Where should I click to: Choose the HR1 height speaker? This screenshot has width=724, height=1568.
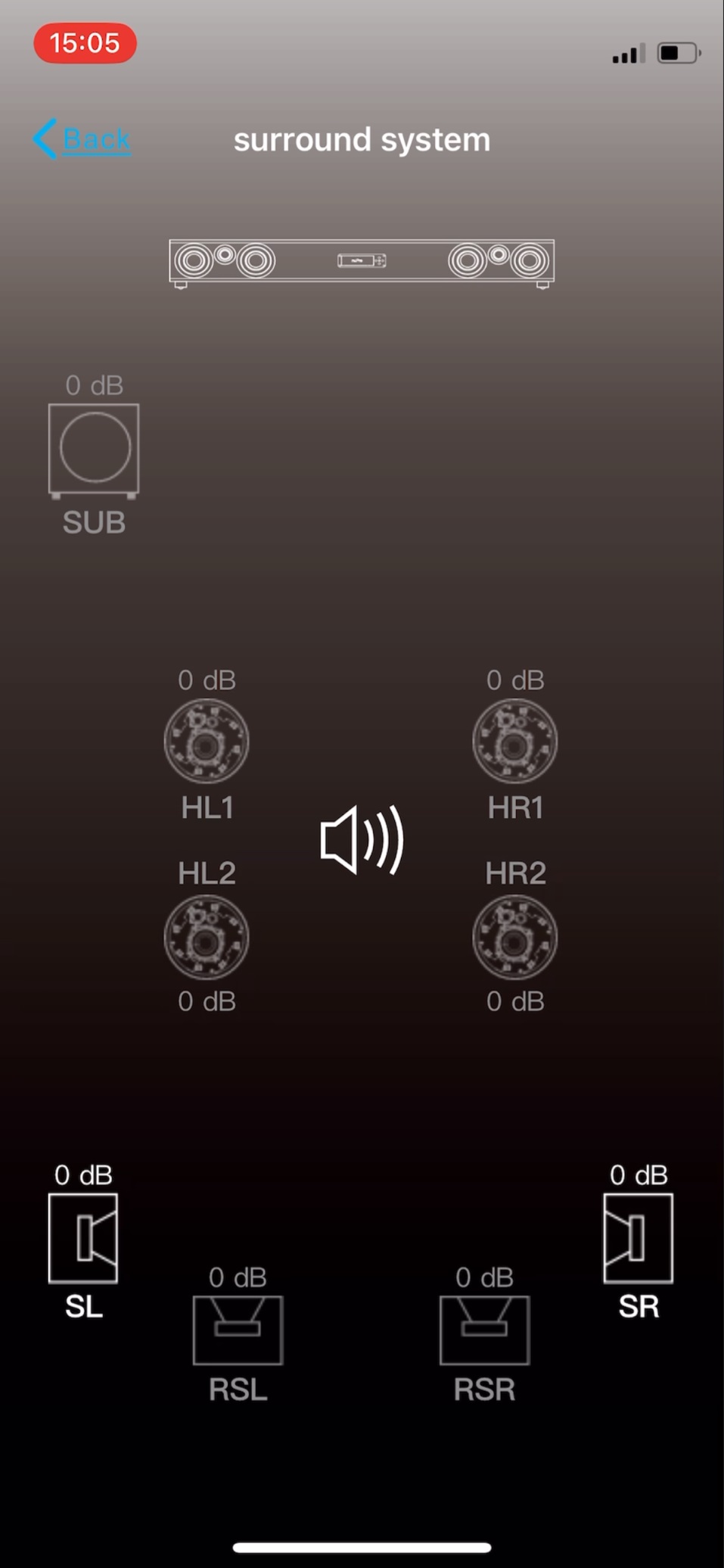pos(515,742)
